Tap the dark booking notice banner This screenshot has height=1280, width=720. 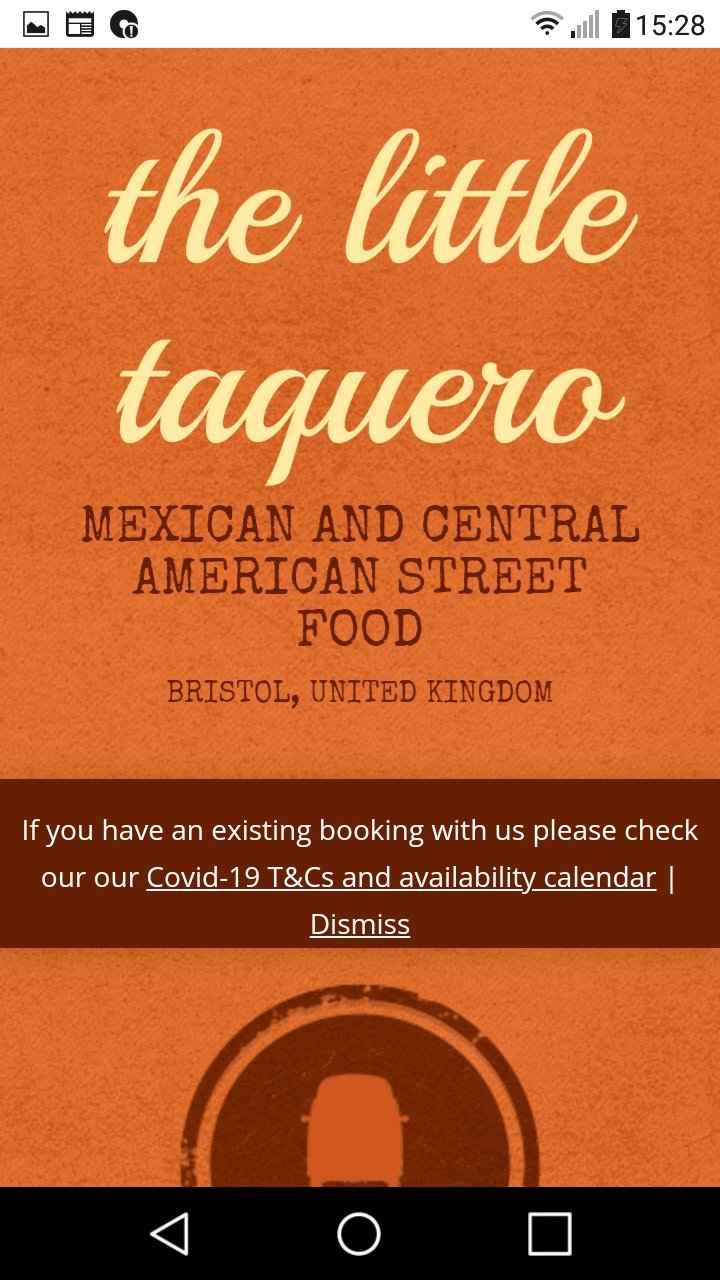[x=360, y=860]
